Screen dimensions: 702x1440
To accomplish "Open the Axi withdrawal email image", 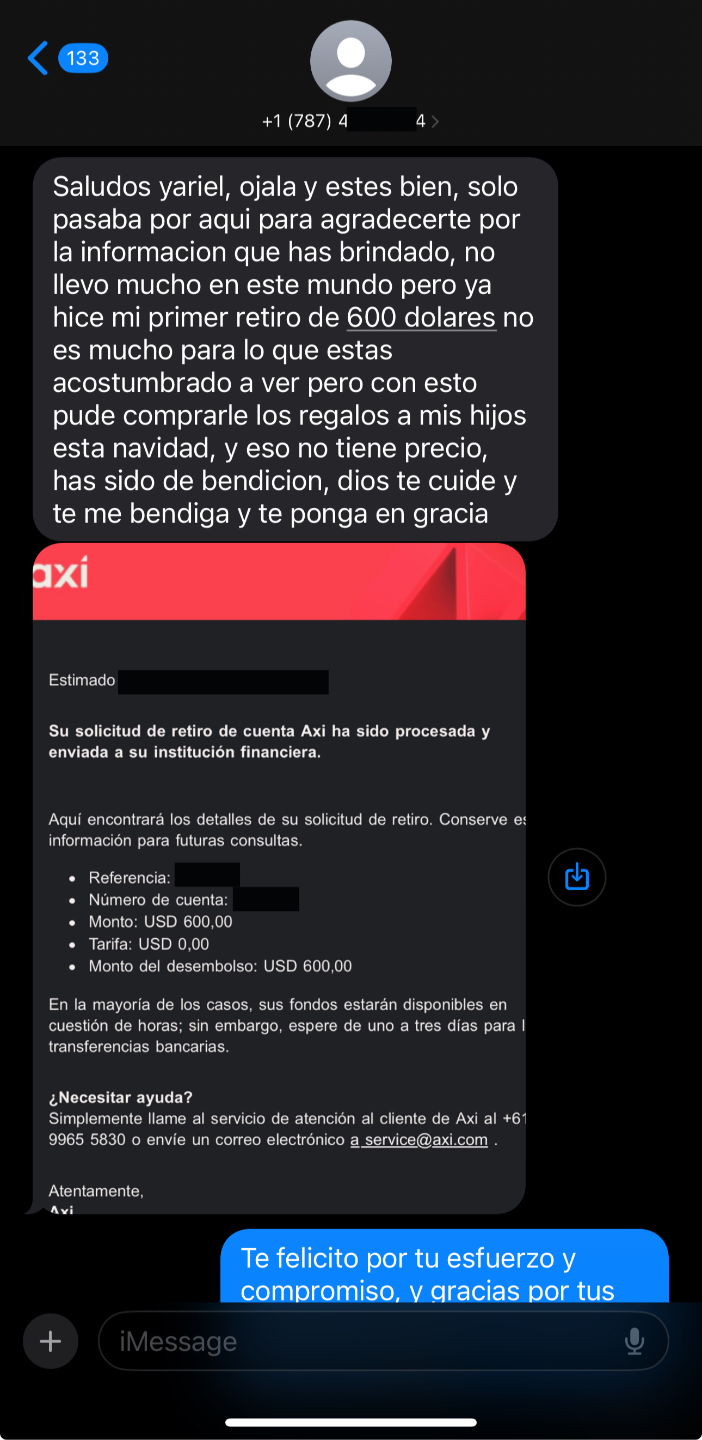I will click(x=279, y=878).
